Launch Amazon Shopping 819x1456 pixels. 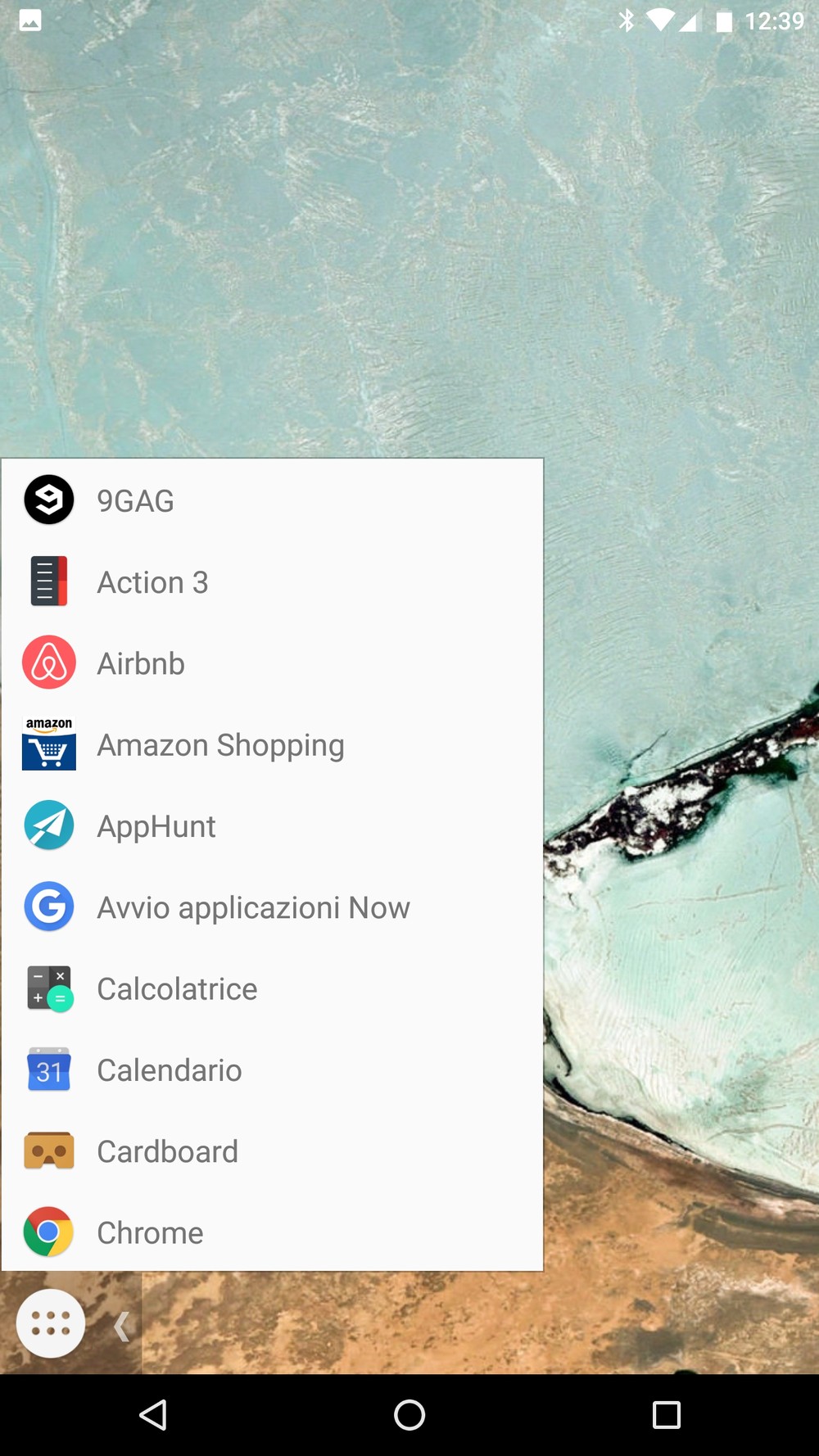click(219, 745)
